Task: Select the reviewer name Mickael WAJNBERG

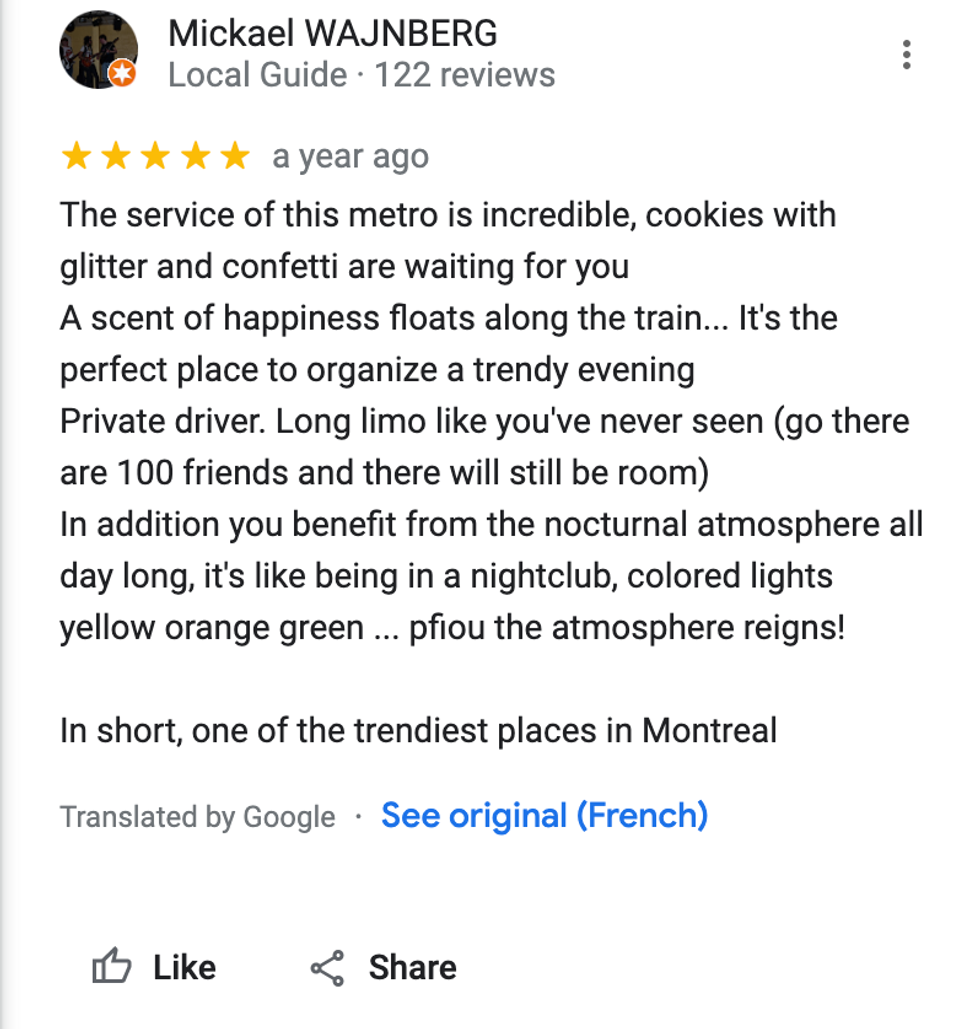Action: (333, 33)
